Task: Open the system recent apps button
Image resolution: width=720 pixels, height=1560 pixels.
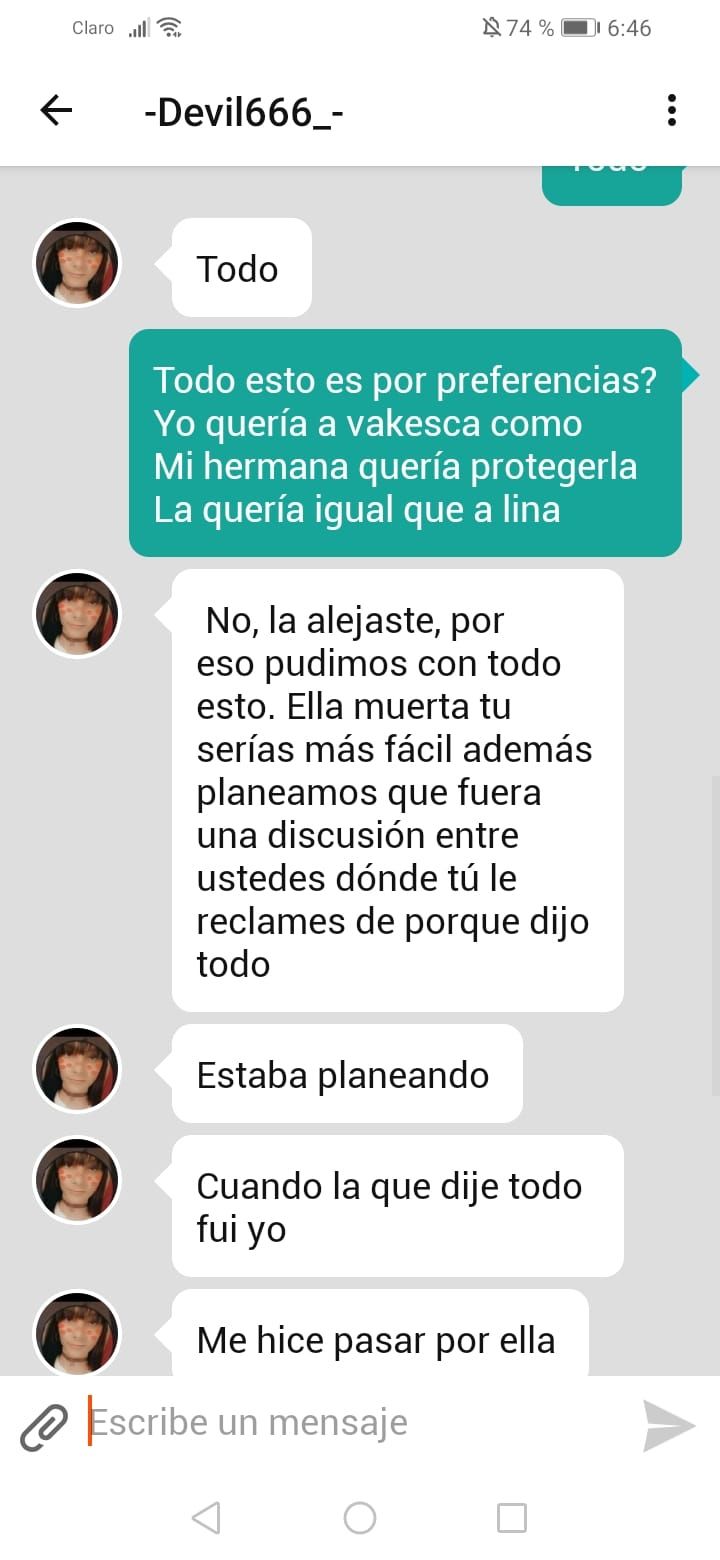Action: [512, 1518]
